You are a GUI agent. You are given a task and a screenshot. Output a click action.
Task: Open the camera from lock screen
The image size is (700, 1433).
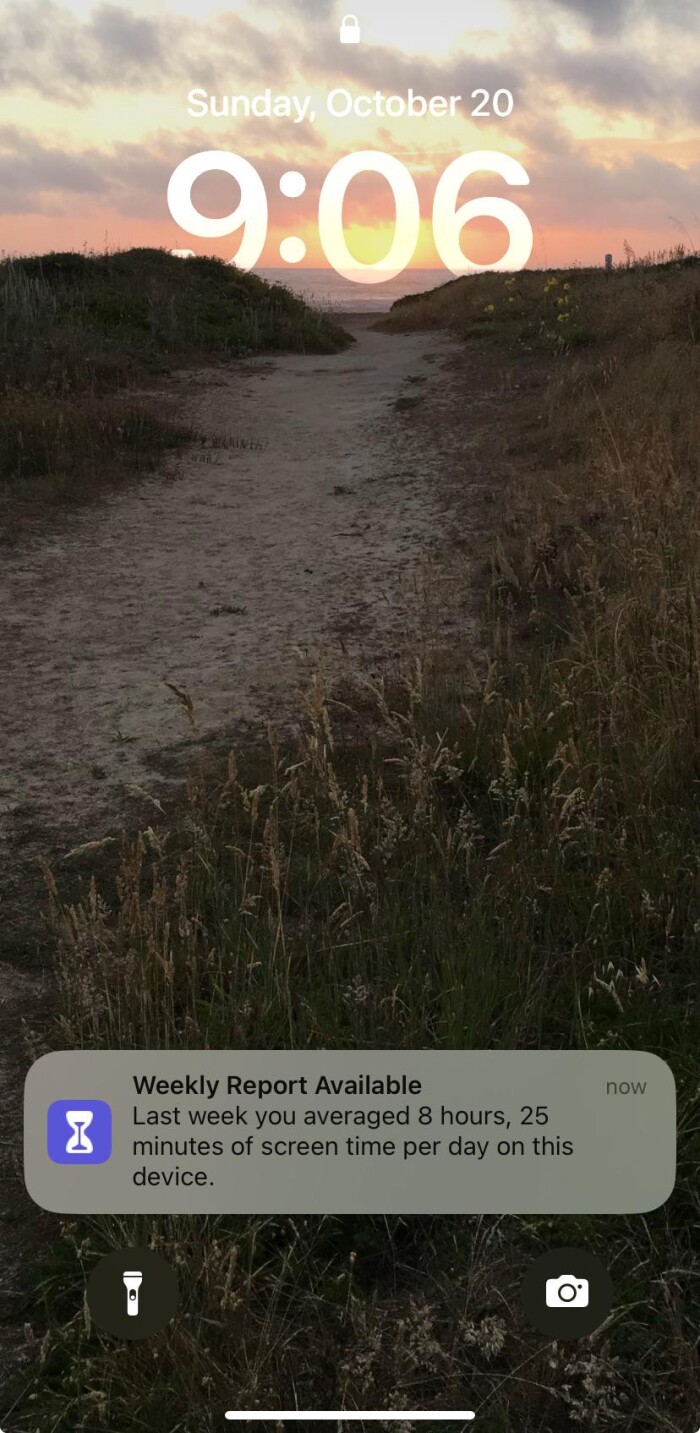(567, 1293)
